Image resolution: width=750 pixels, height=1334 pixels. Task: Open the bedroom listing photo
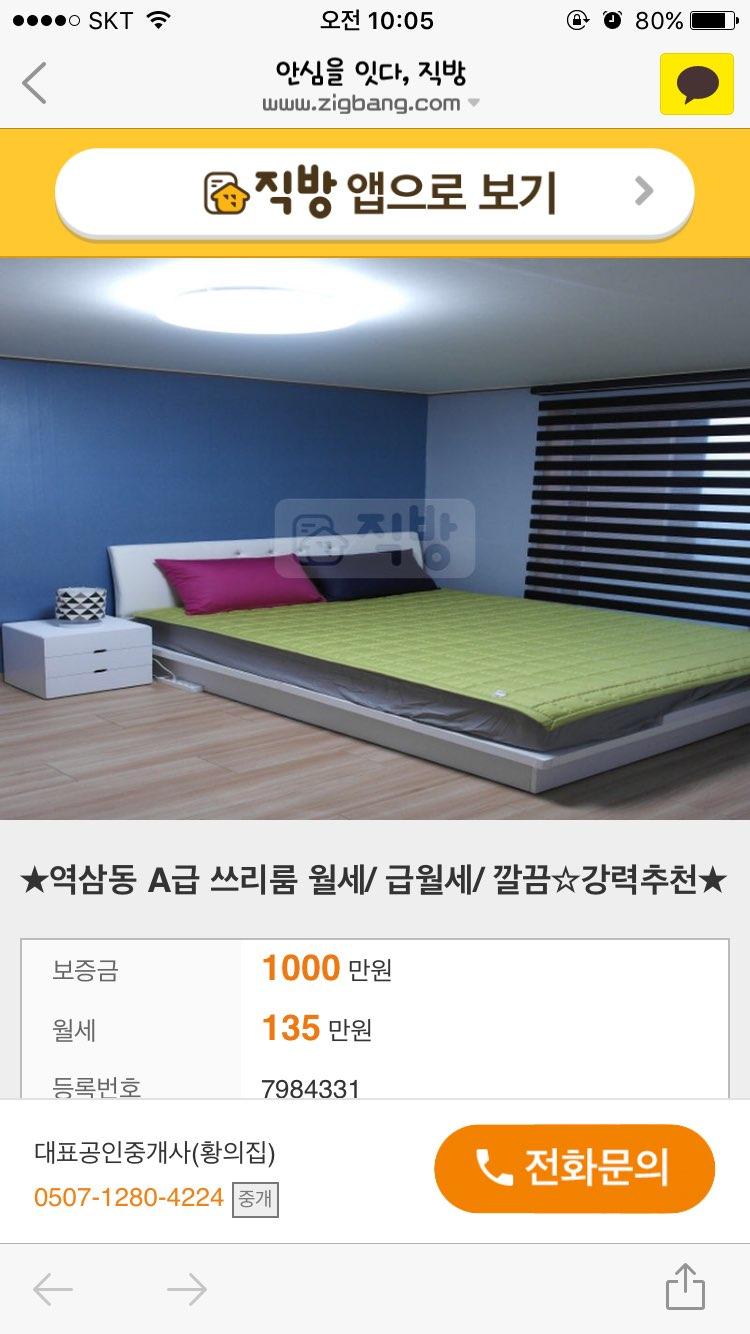(374, 540)
